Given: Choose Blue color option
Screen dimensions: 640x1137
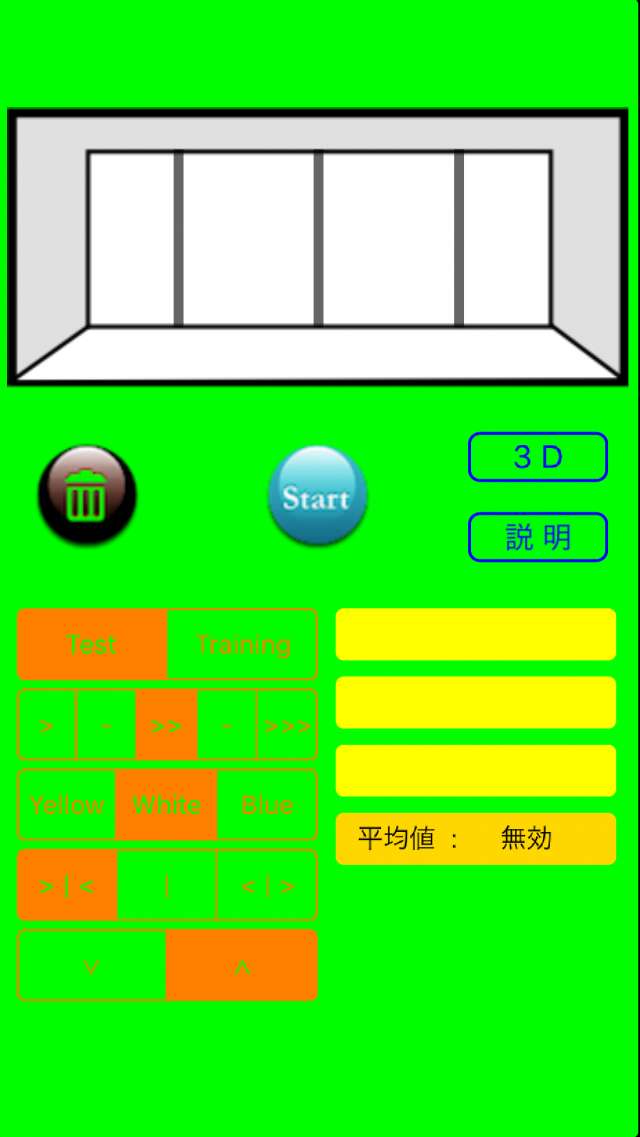Looking at the screenshot, I should [267, 805].
